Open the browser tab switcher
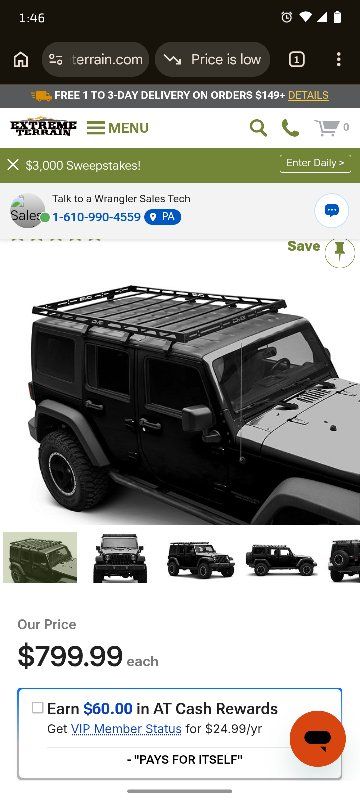 297,60
